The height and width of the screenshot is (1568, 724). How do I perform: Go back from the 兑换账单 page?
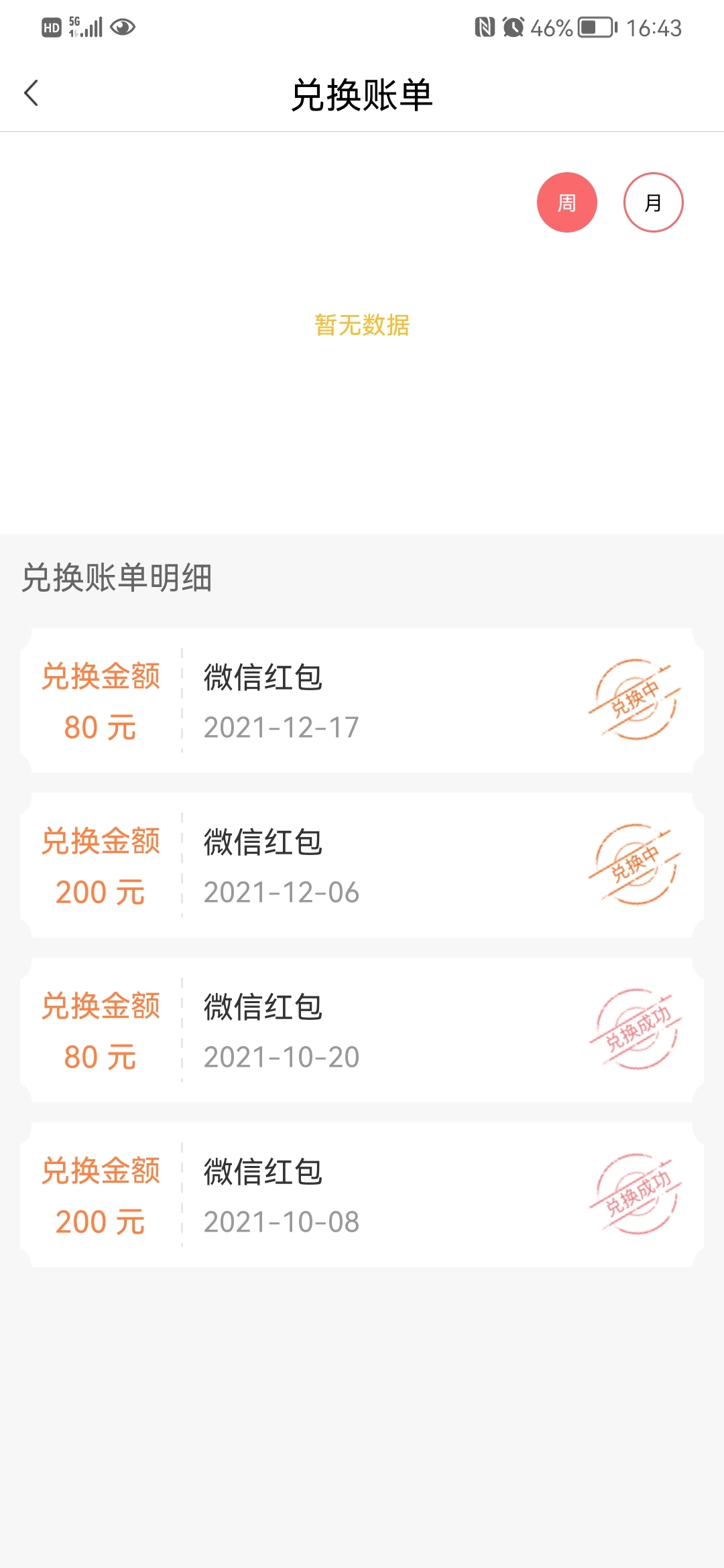point(31,93)
